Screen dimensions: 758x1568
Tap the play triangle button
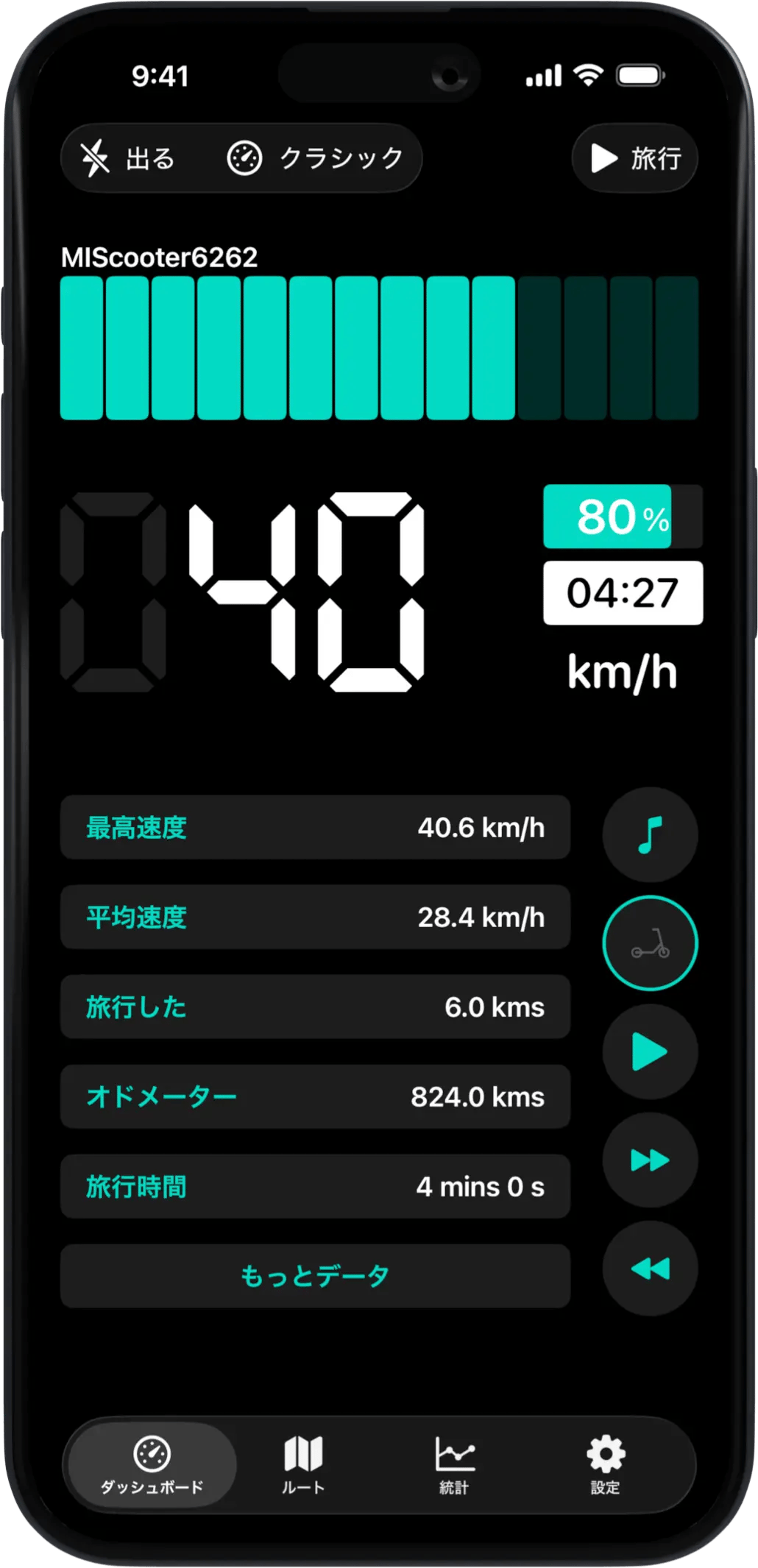tap(650, 1051)
